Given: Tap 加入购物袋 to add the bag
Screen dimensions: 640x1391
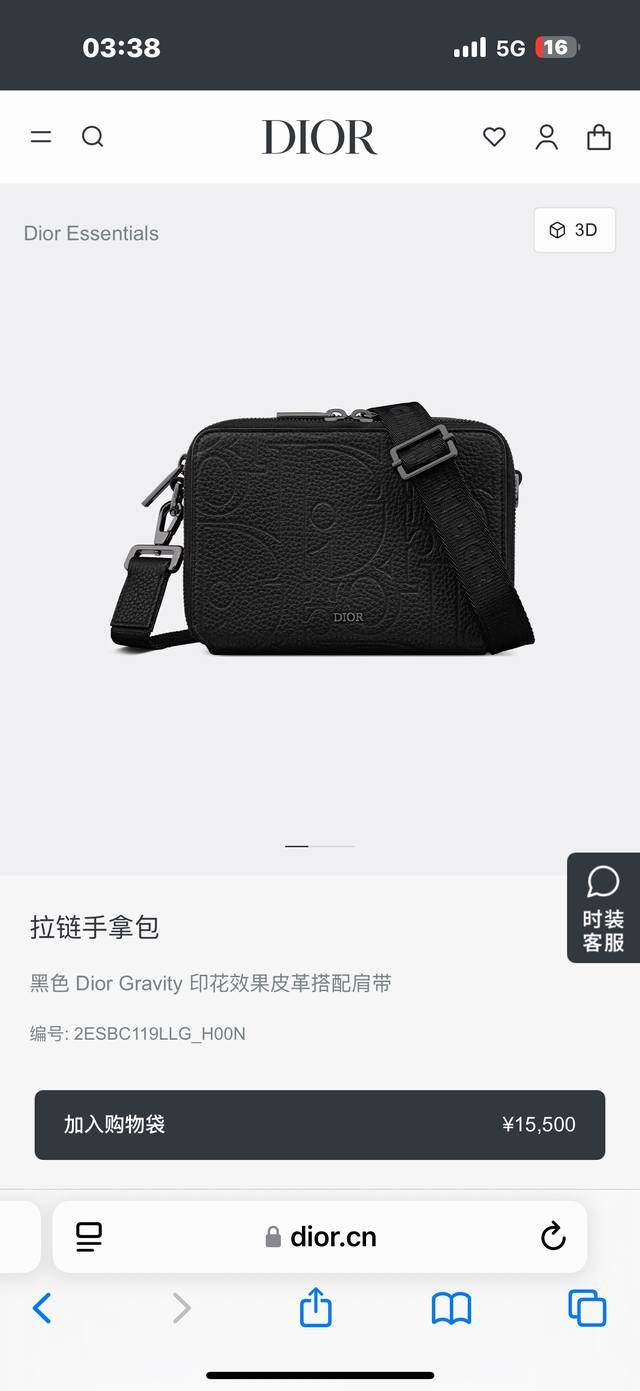Looking at the screenshot, I should click(x=320, y=1125).
